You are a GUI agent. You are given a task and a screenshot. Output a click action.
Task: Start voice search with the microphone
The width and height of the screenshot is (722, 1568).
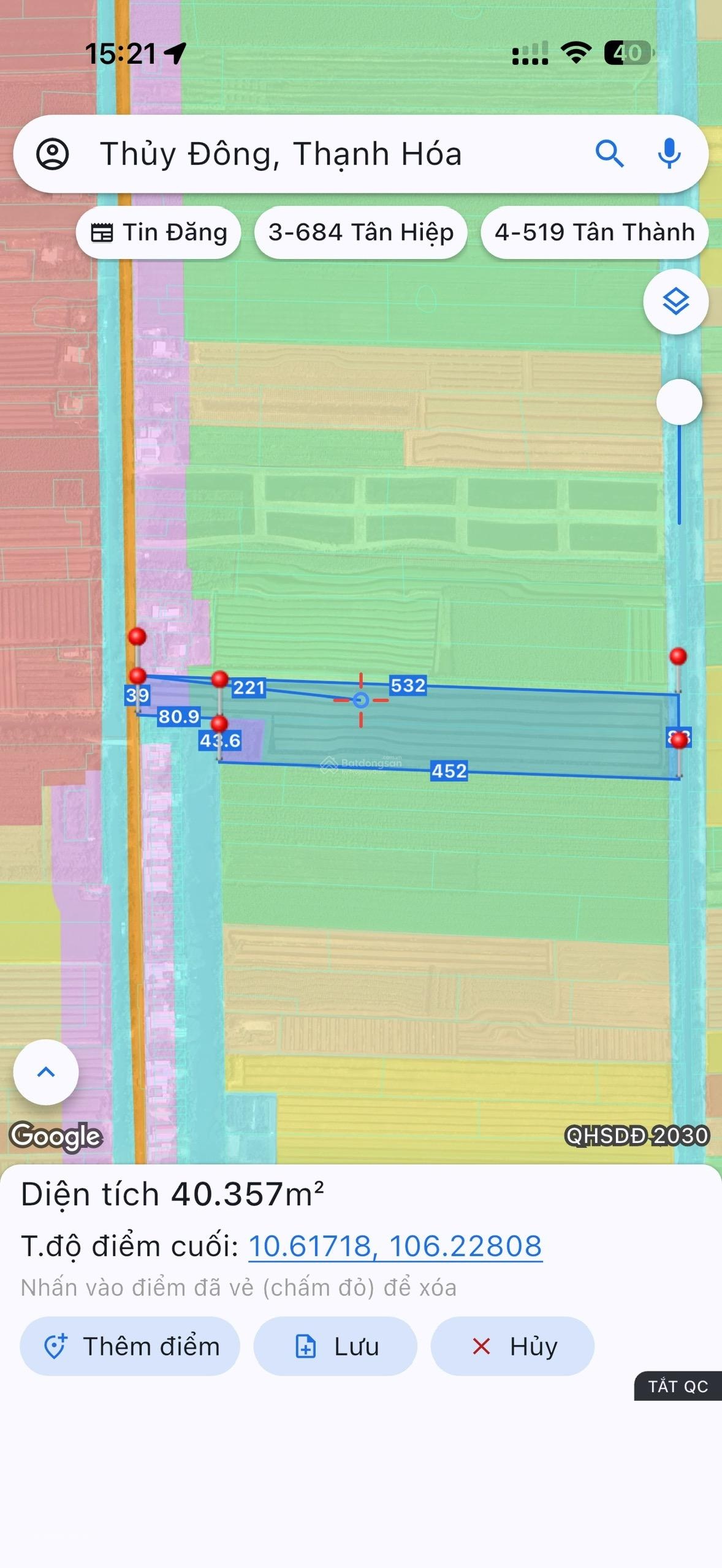(x=669, y=154)
